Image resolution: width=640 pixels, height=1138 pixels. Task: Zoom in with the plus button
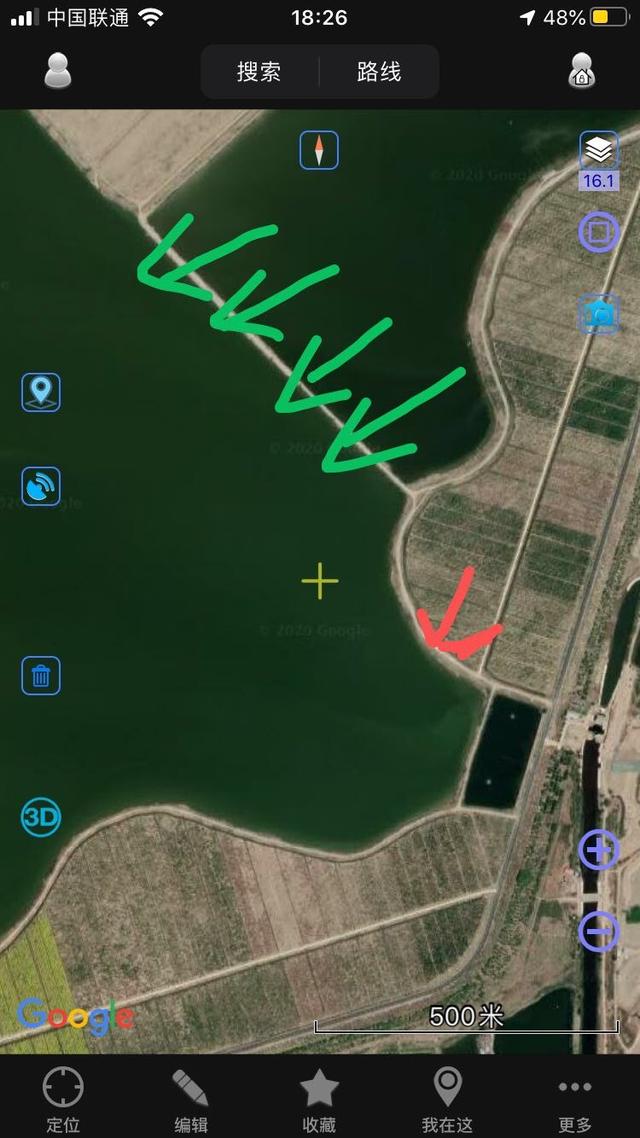599,851
